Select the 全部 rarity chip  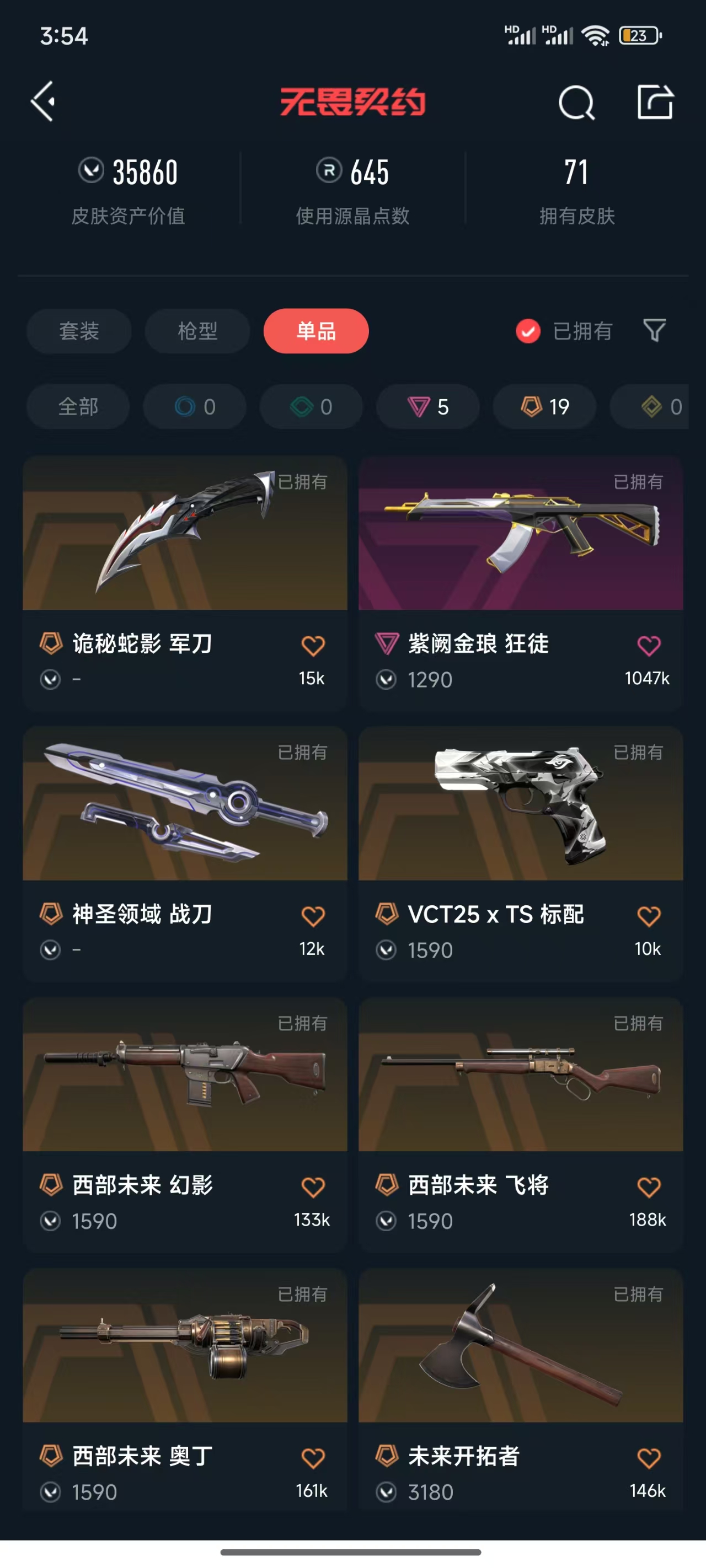[x=78, y=406]
